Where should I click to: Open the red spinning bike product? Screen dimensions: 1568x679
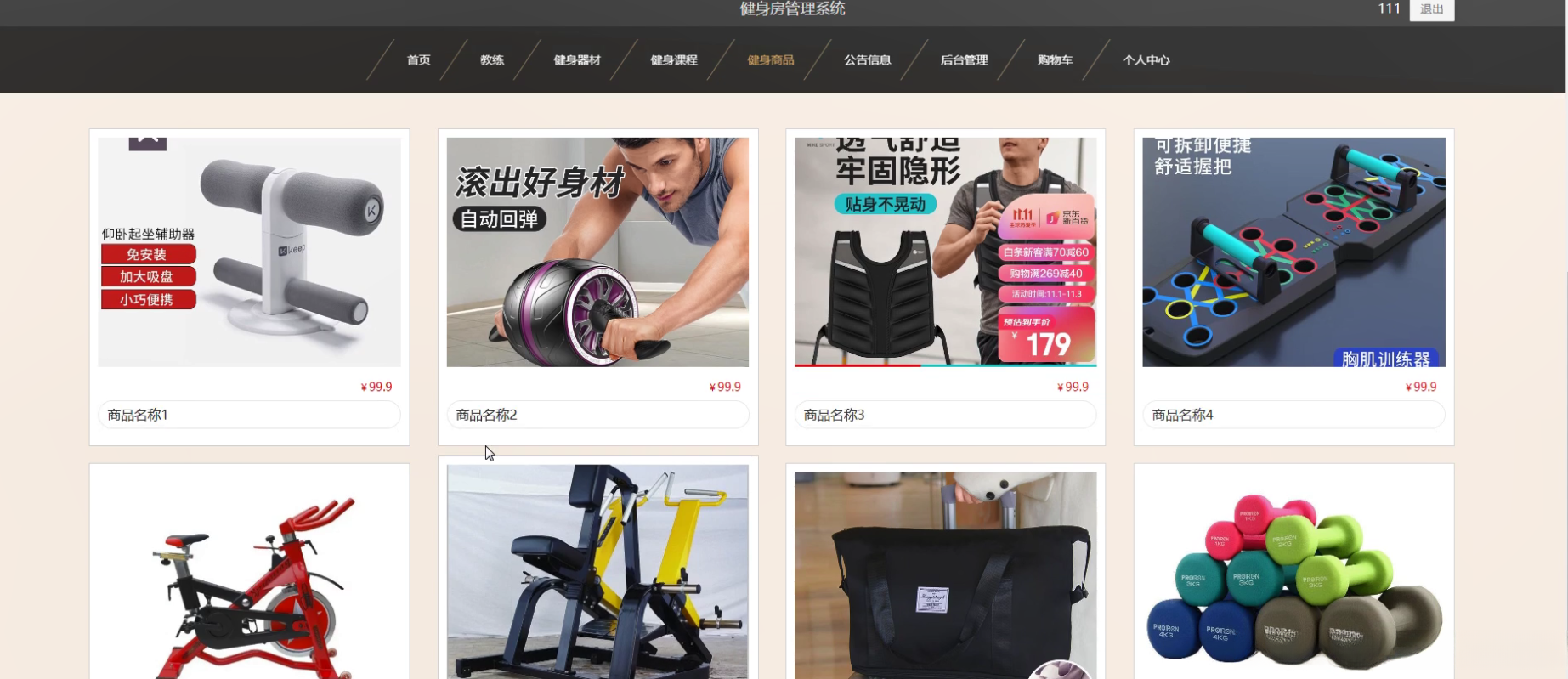[x=249, y=578]
